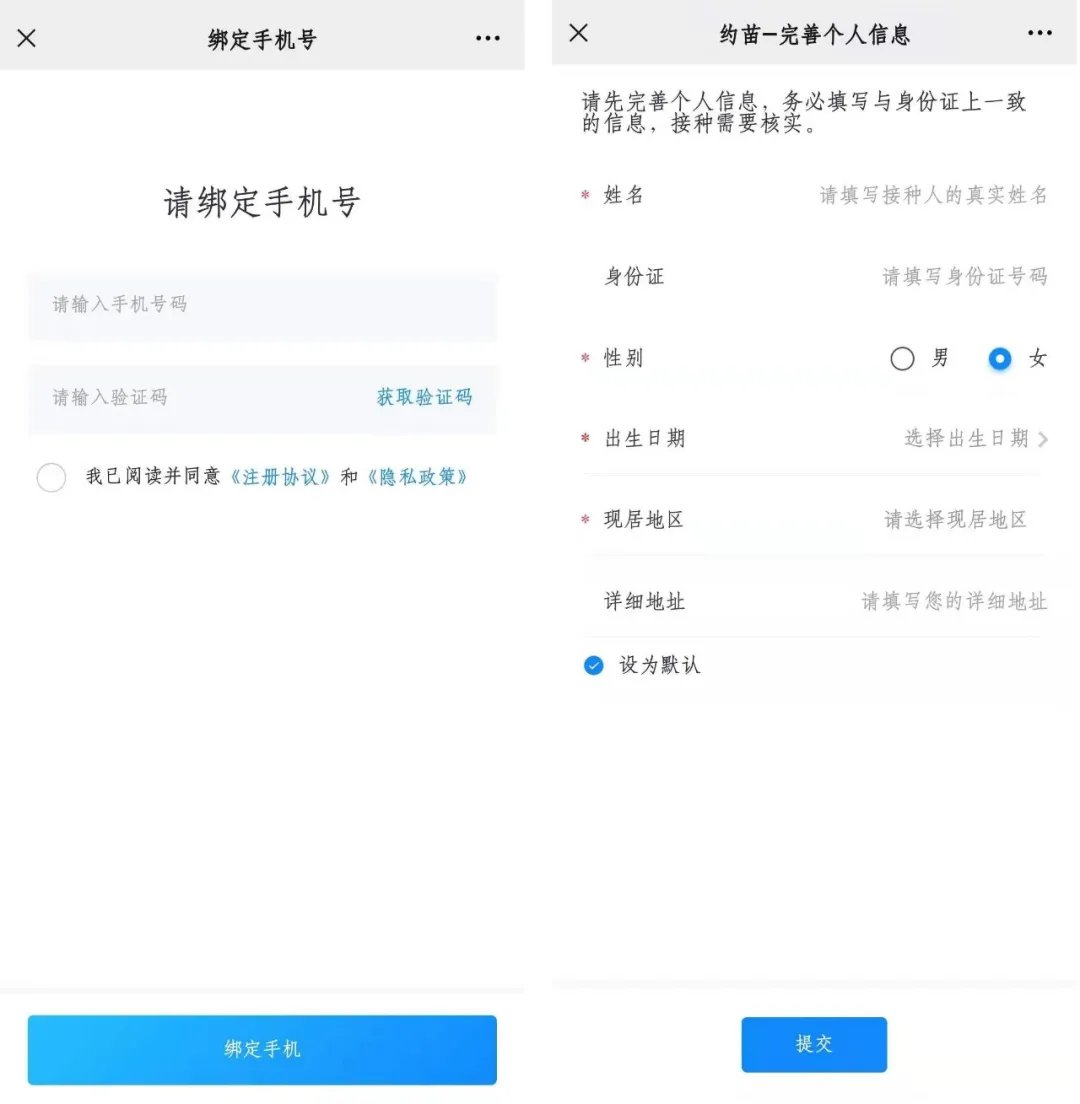Open overflow menu on 绑定手机号 page

(488, 38)
